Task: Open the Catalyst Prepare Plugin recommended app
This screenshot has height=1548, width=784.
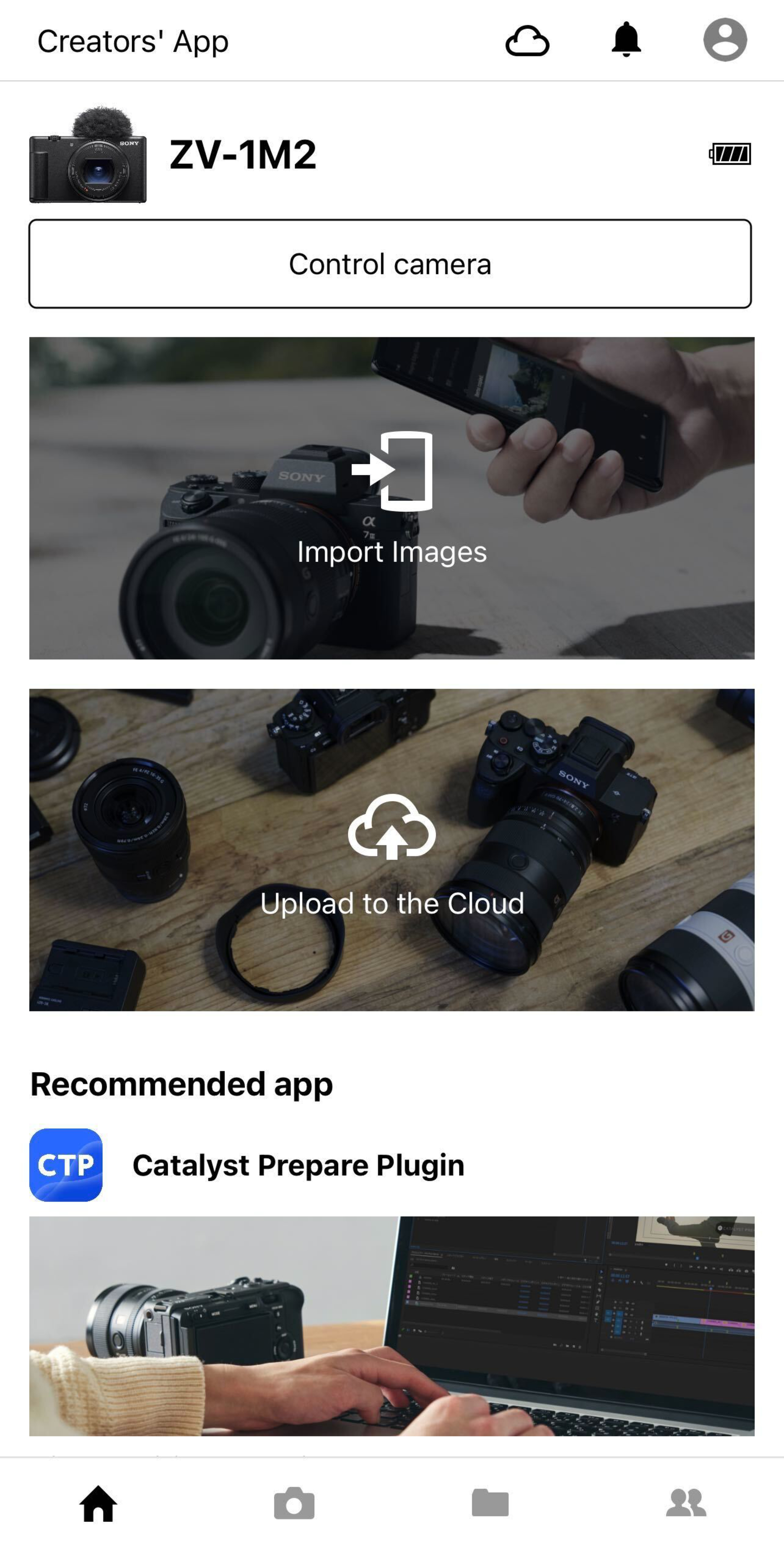Action: (298, 1165)
